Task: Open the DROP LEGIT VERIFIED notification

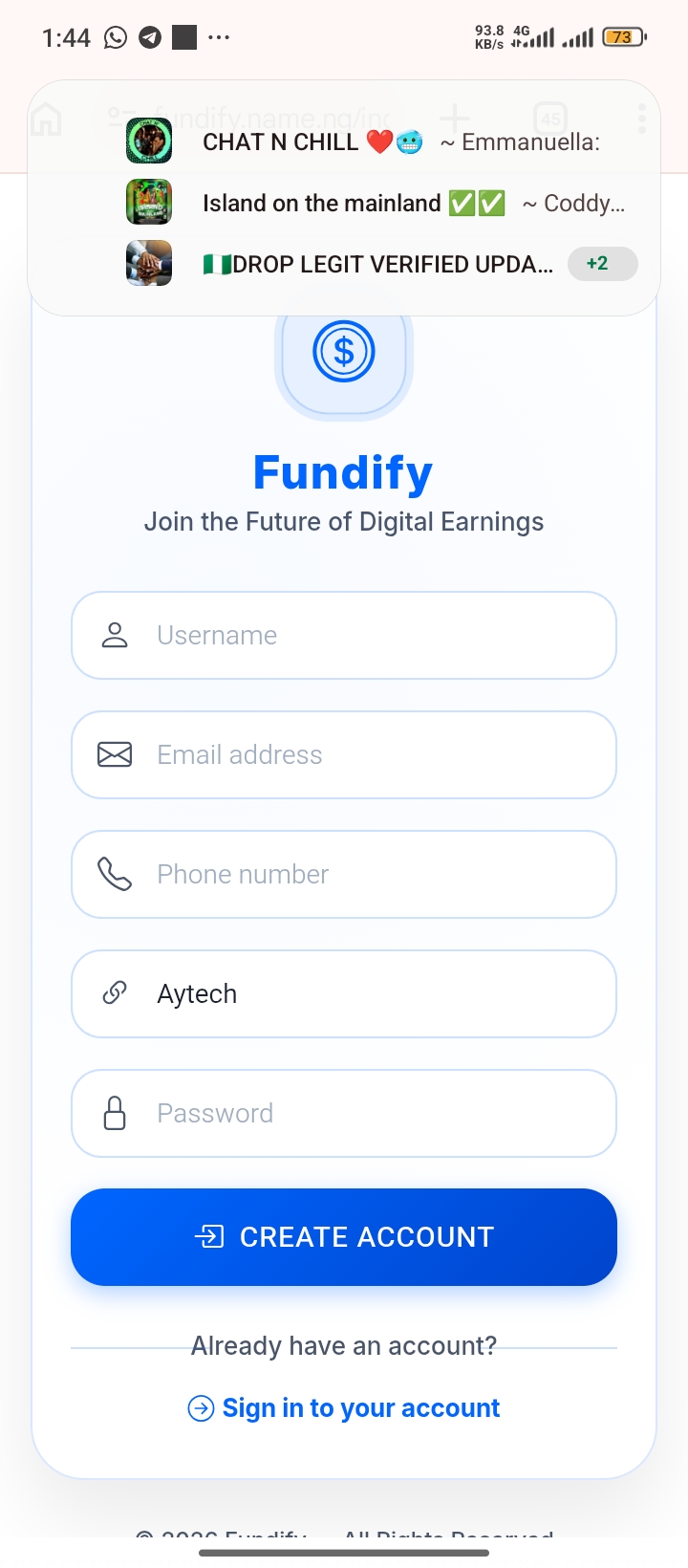Action: 377,265
